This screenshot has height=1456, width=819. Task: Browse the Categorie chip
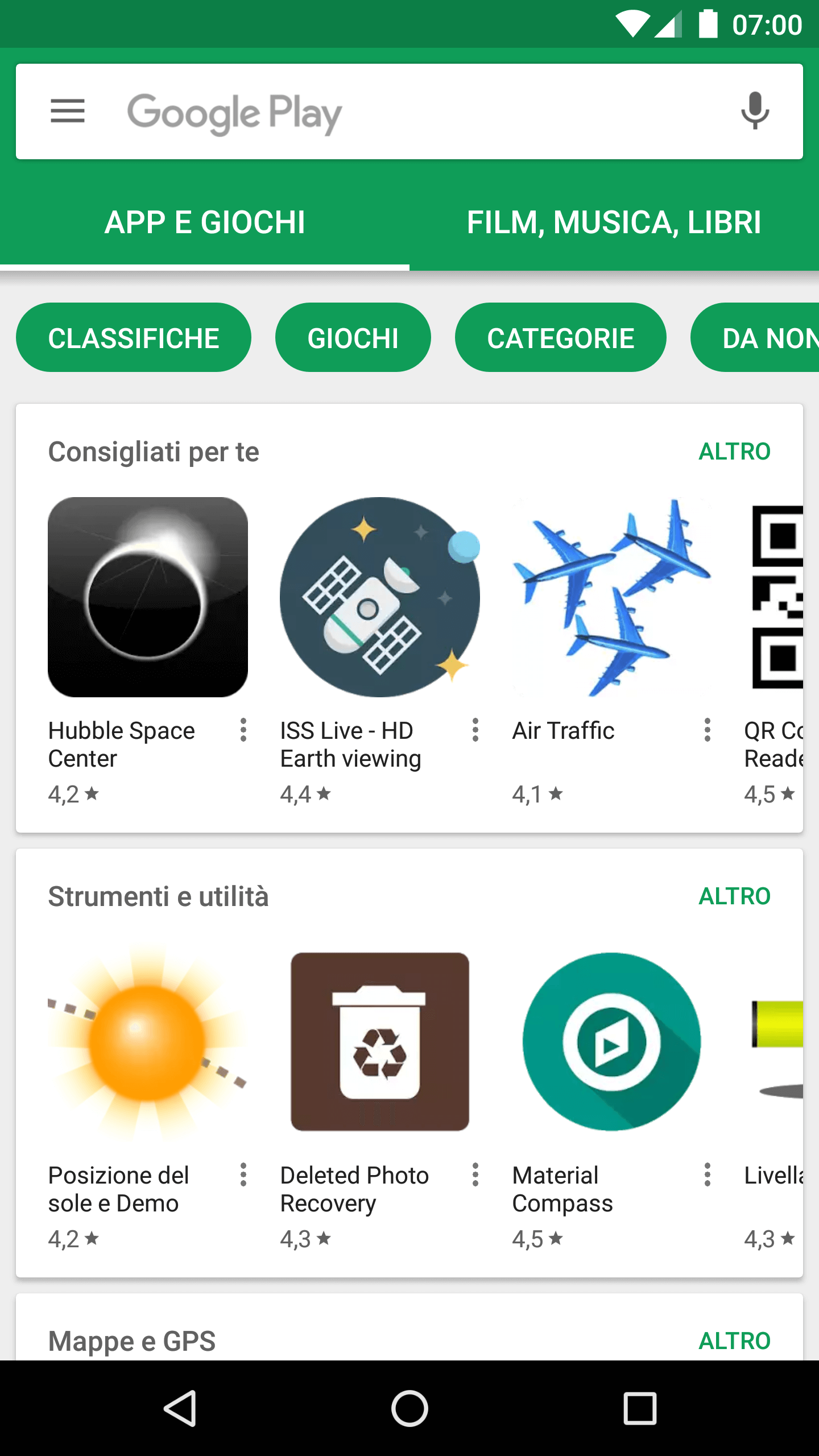click(x=560, y=338)
